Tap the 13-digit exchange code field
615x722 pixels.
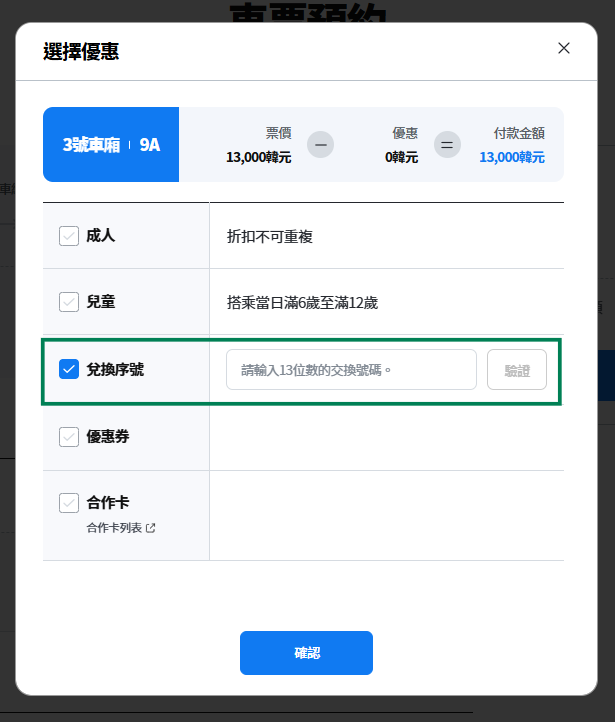click(351, 370)
